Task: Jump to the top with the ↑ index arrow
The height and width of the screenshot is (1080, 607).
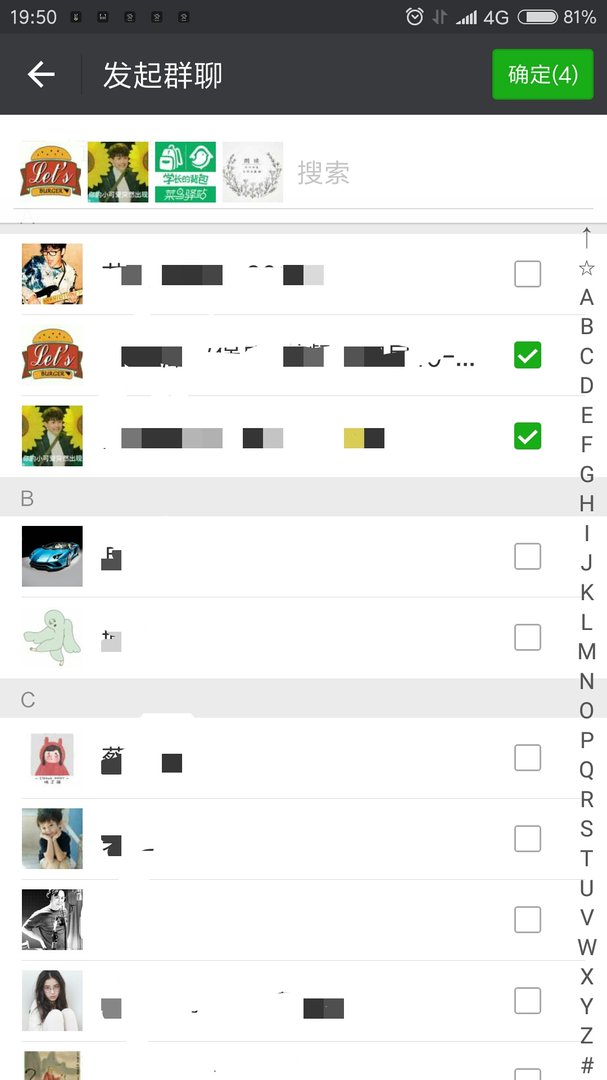Action: (587, 238)
